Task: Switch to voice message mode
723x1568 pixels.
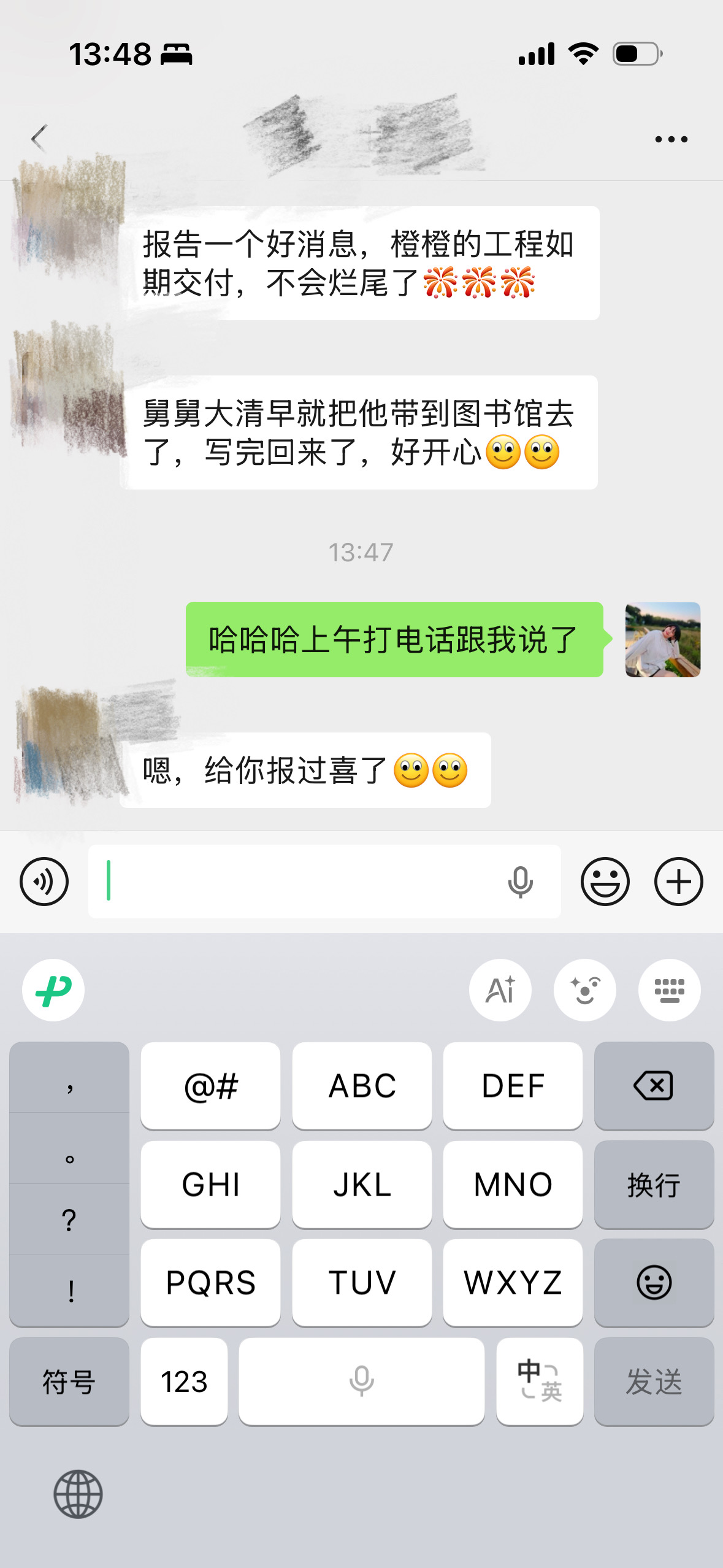Action: click(x=44, y=882)
